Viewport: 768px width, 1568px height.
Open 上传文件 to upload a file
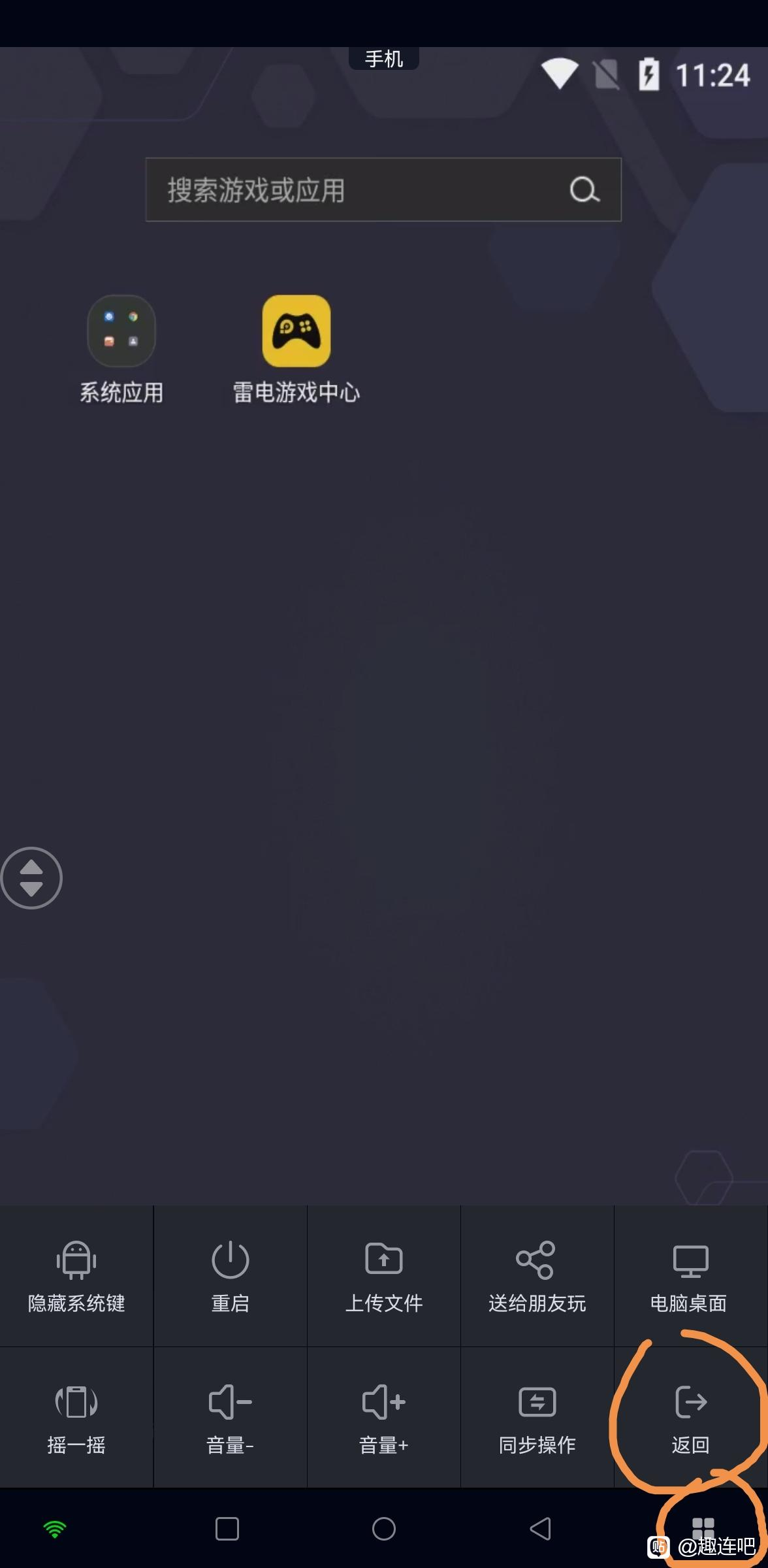[x=383, y=1275]
